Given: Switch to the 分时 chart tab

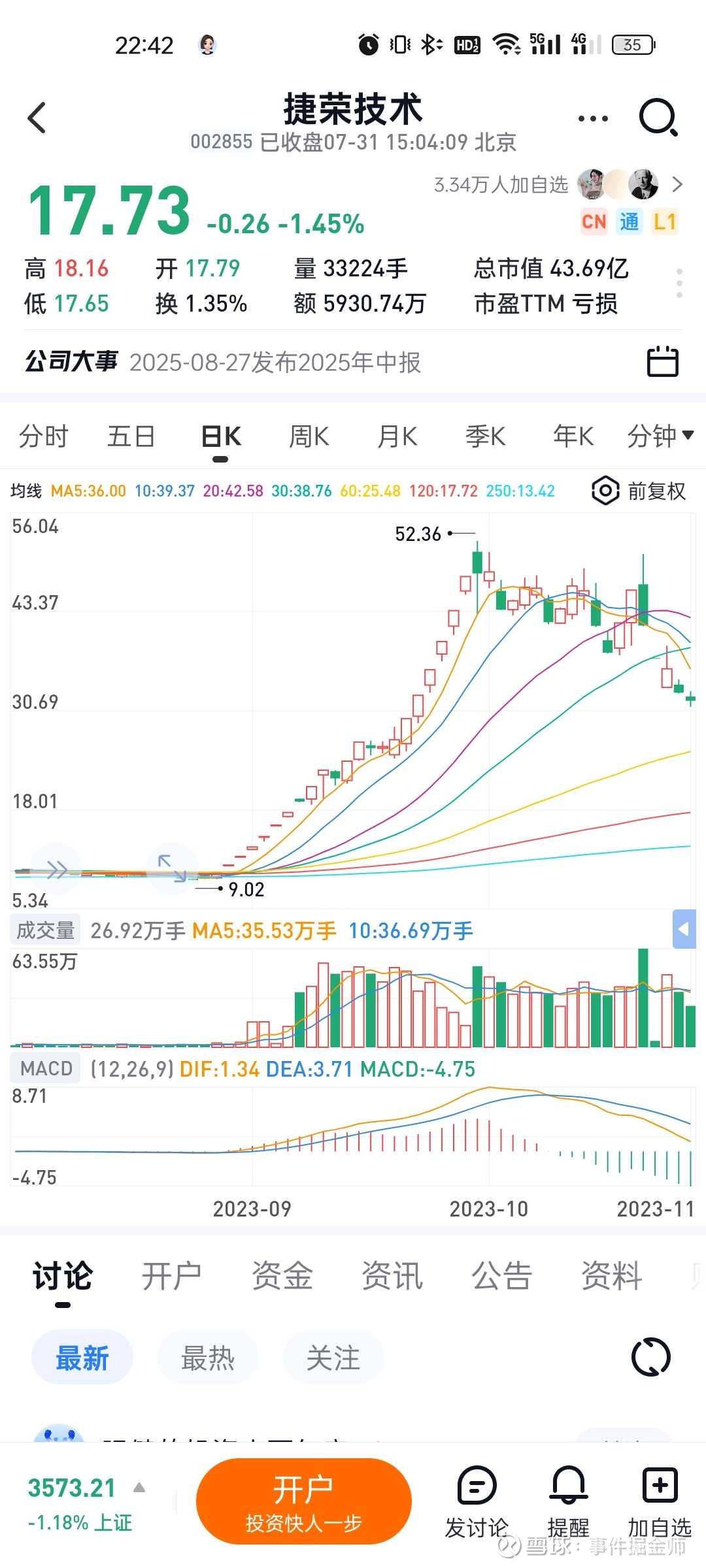Looking at the screenshot, I should (x=43, y=436).
